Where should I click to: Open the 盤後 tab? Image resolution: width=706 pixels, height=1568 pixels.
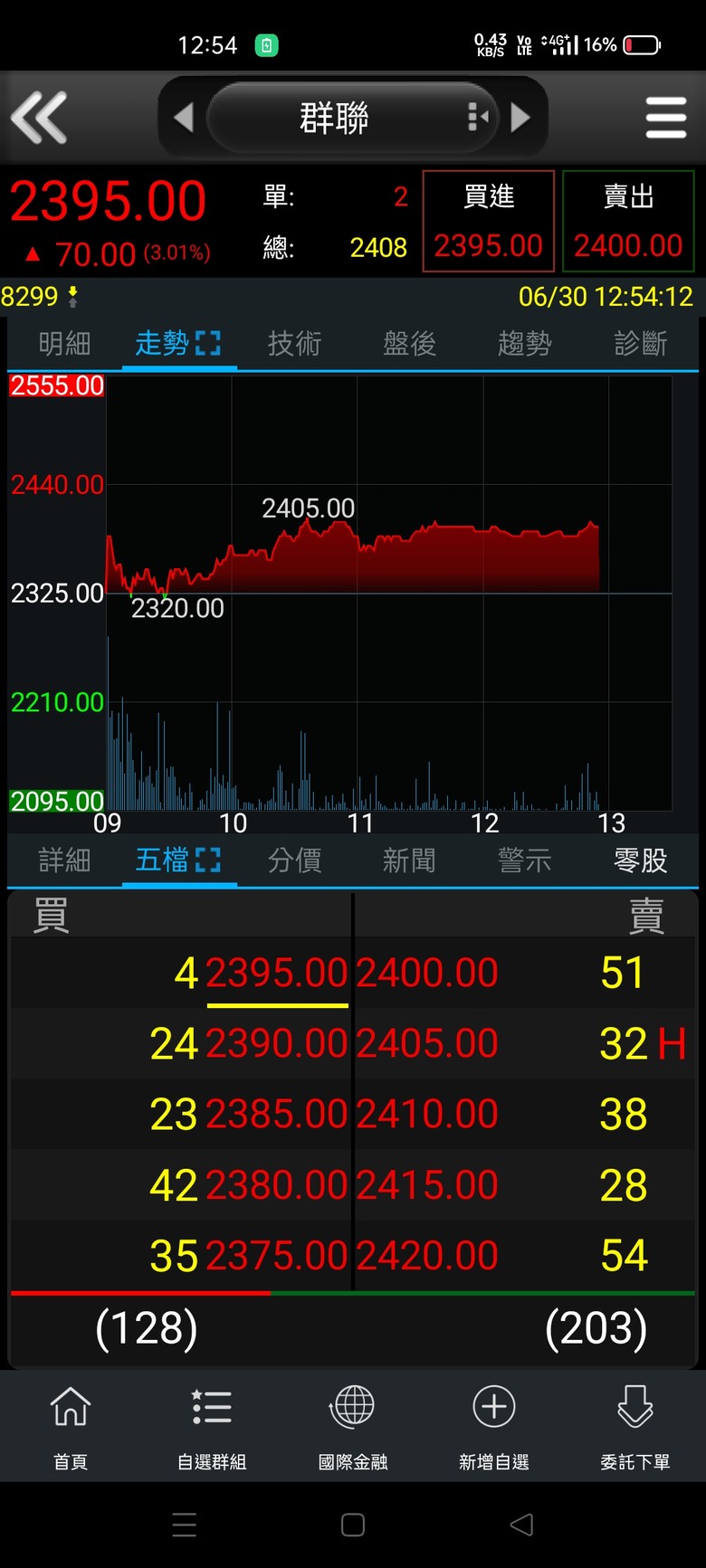[409, 343]
